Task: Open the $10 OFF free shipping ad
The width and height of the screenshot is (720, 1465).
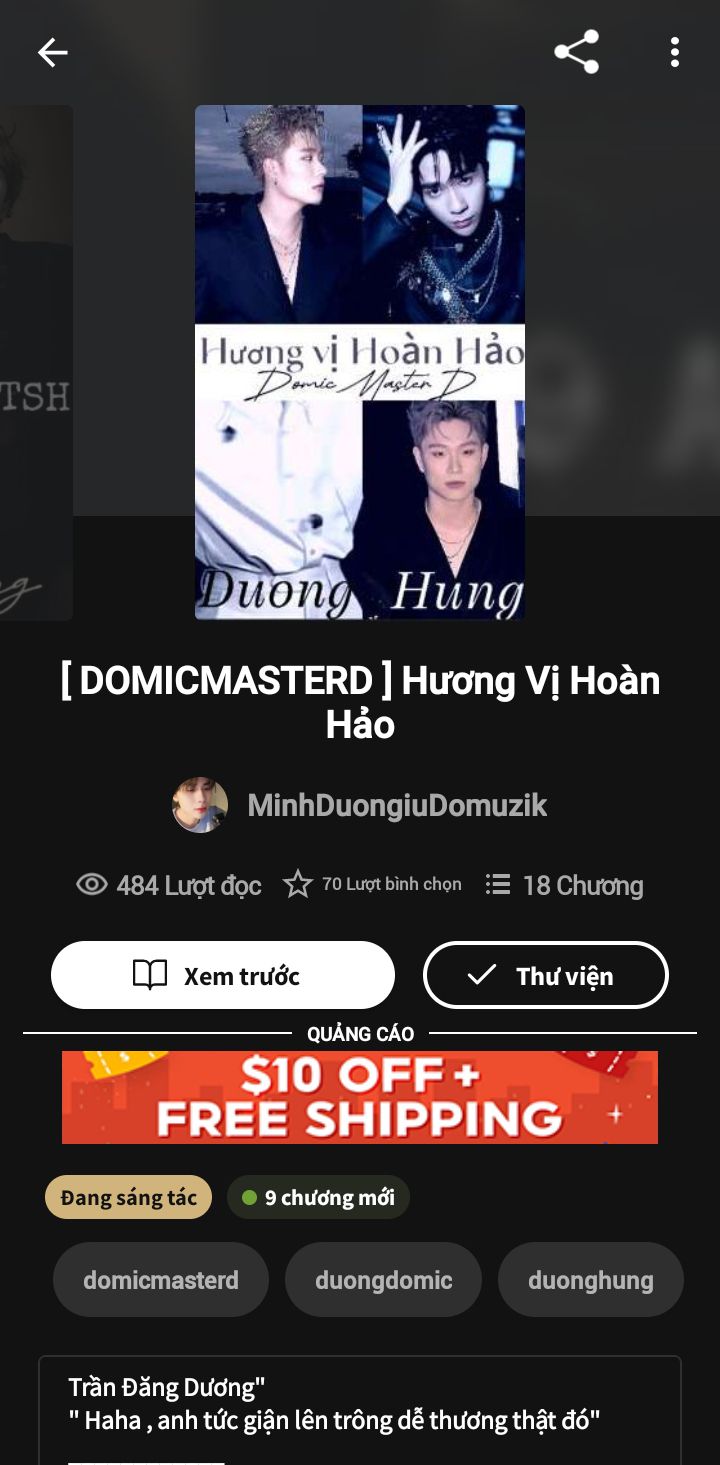Action: [x=360, y=1097]
